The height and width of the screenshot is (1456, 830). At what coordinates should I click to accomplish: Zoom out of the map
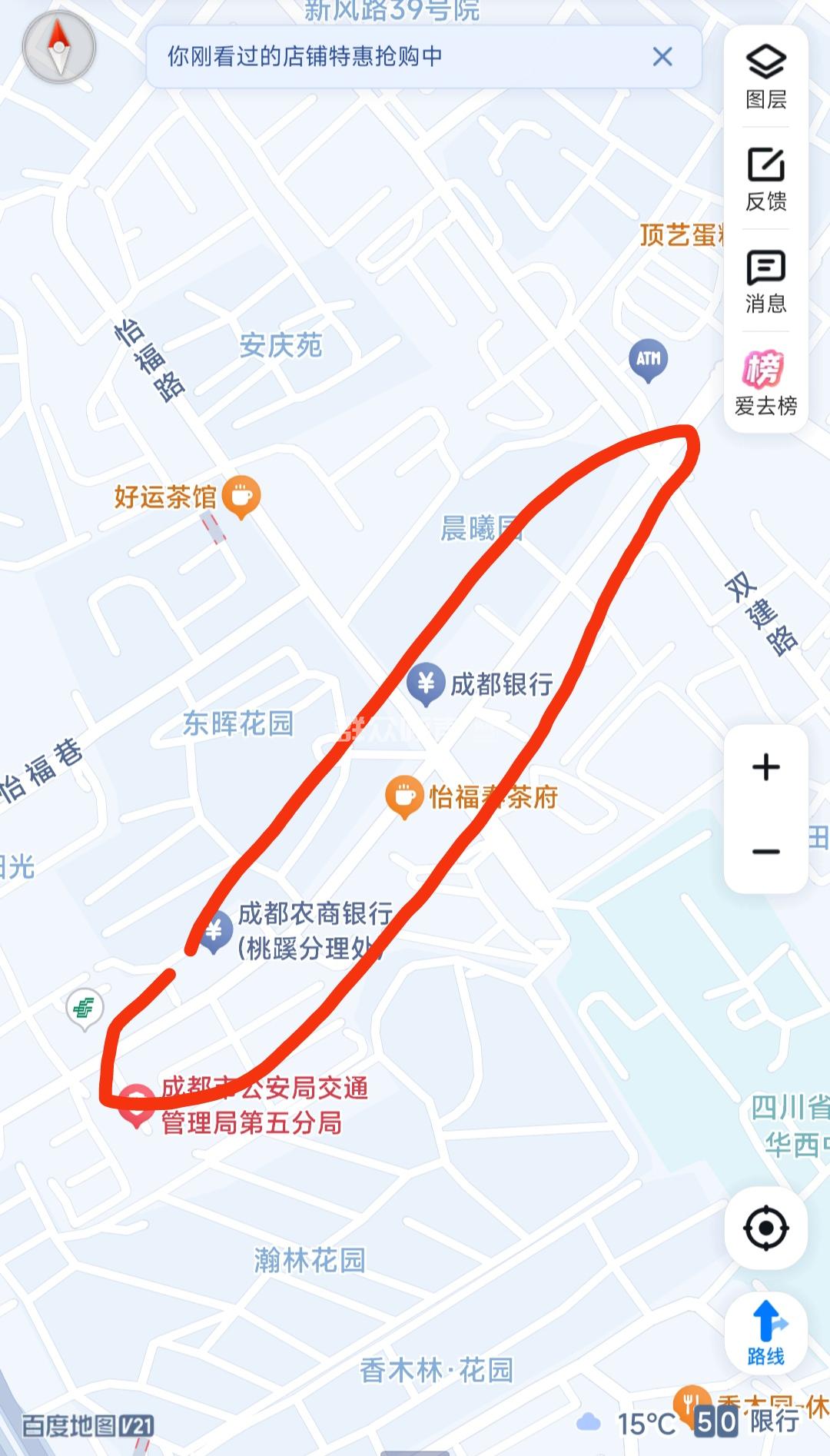765,852
